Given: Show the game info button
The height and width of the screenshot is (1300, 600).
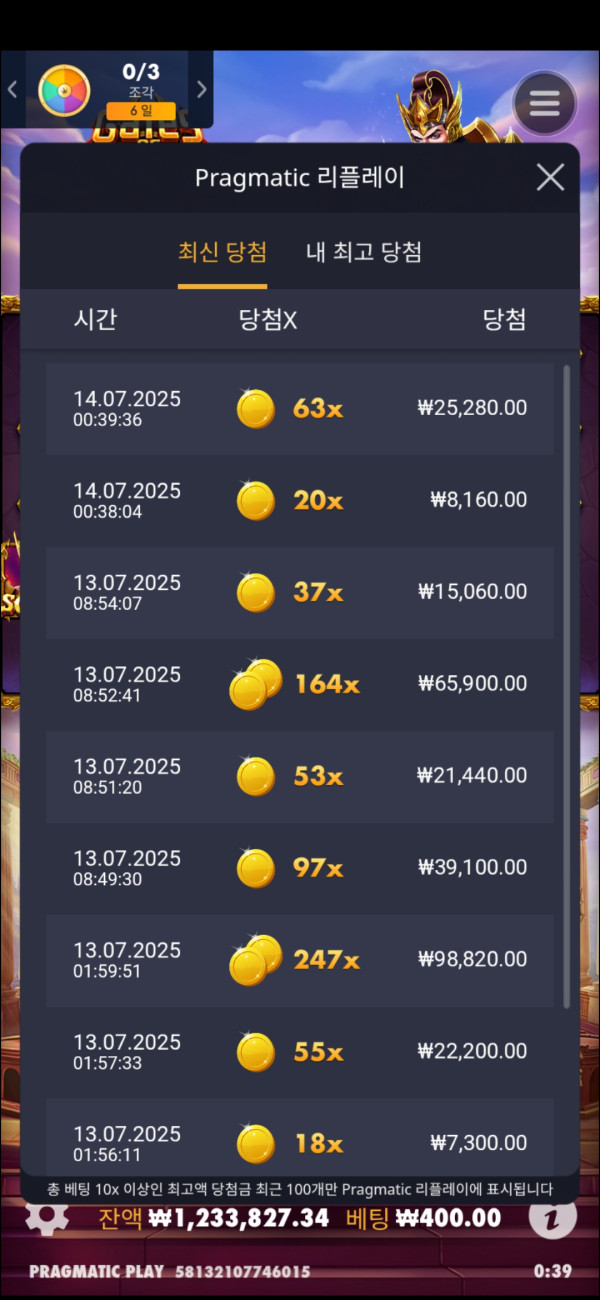Looking at the screenshot, I should click(x=553, y=1217).
